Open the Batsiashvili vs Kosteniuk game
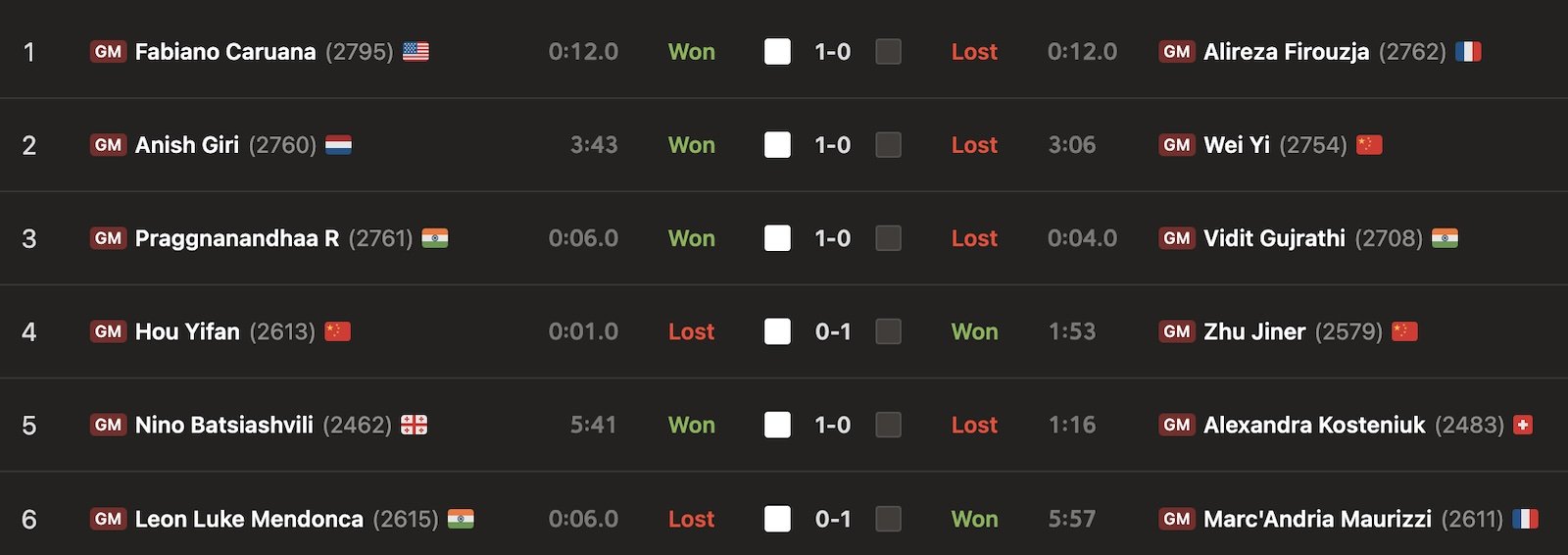 (x=832, y=425)
